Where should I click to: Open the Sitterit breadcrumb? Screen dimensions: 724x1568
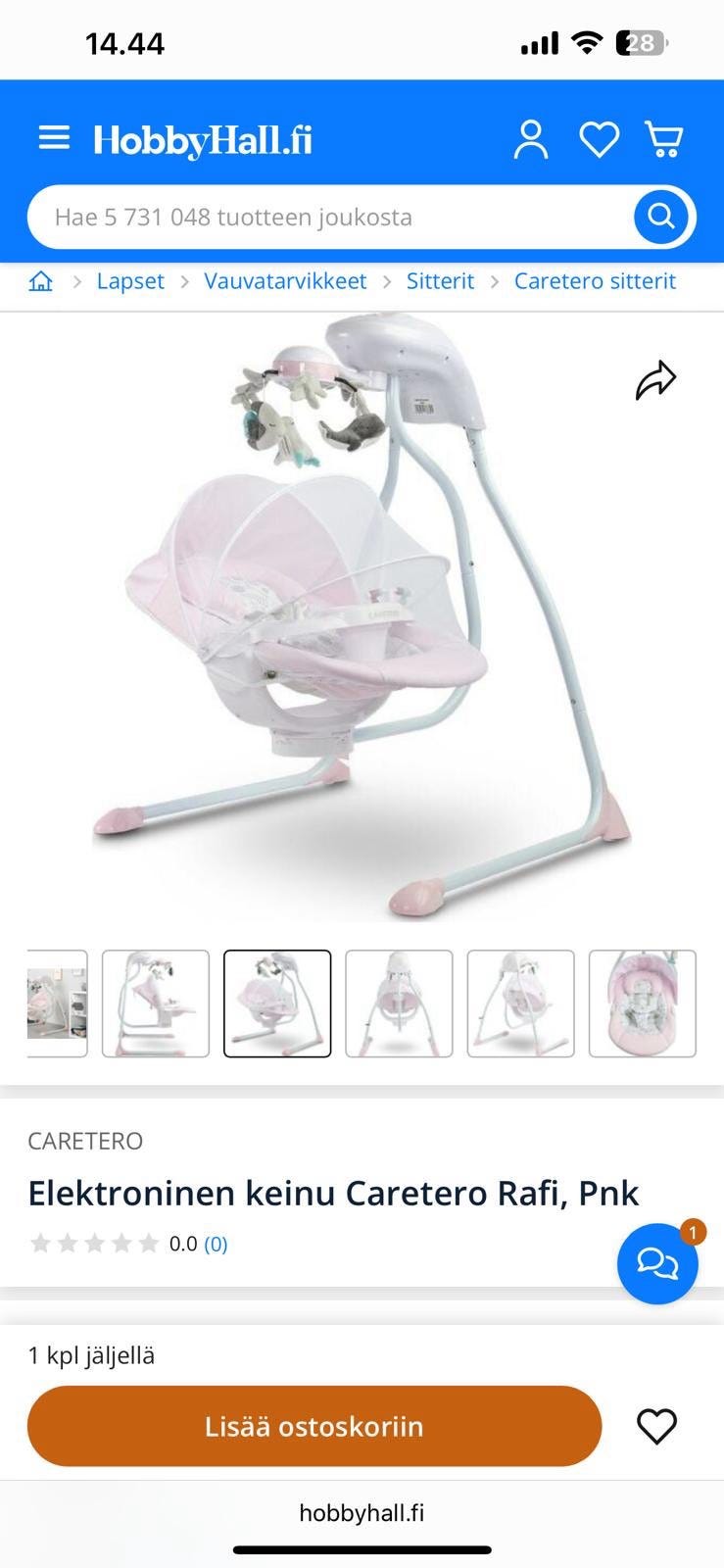click(x=440, y=281)
